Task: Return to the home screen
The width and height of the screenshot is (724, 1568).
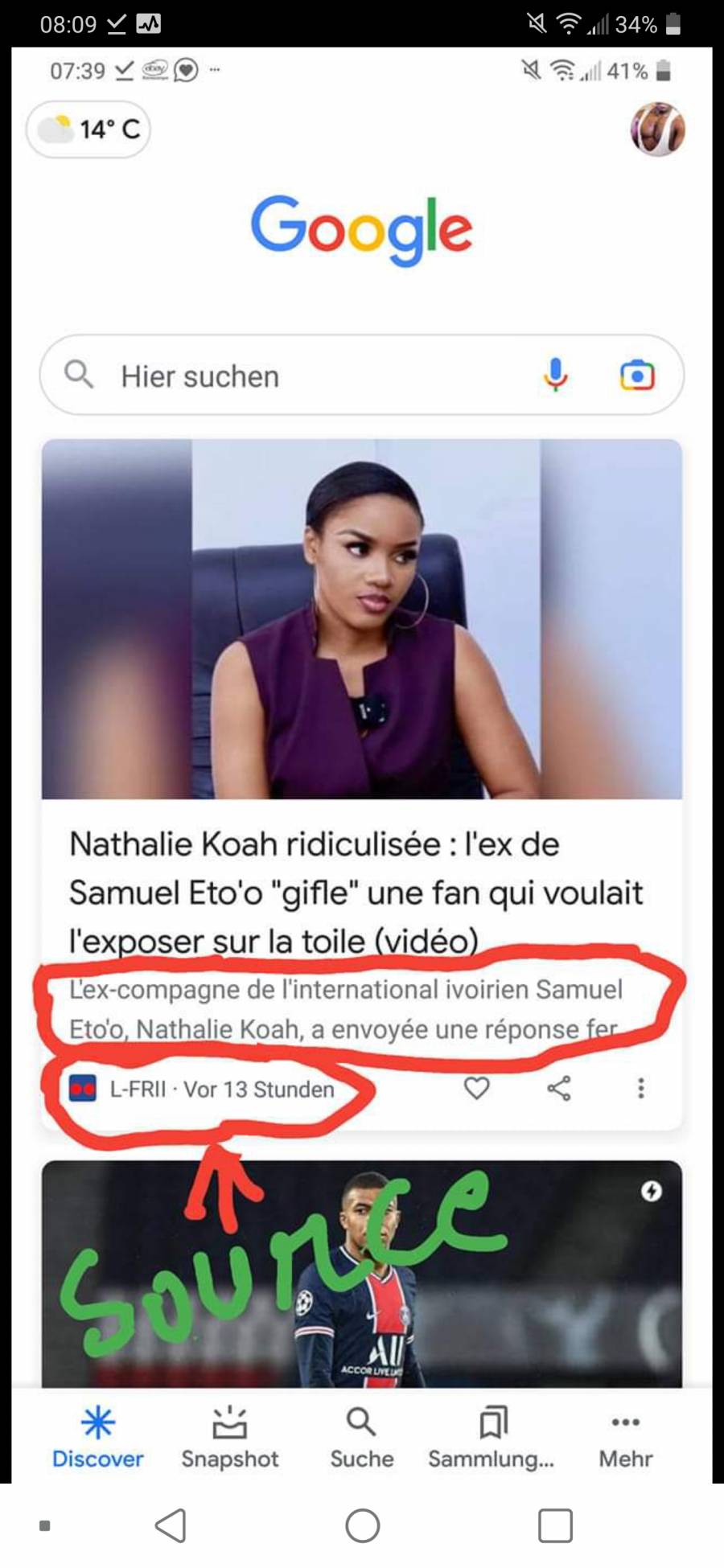Action: coord(362,1525)
